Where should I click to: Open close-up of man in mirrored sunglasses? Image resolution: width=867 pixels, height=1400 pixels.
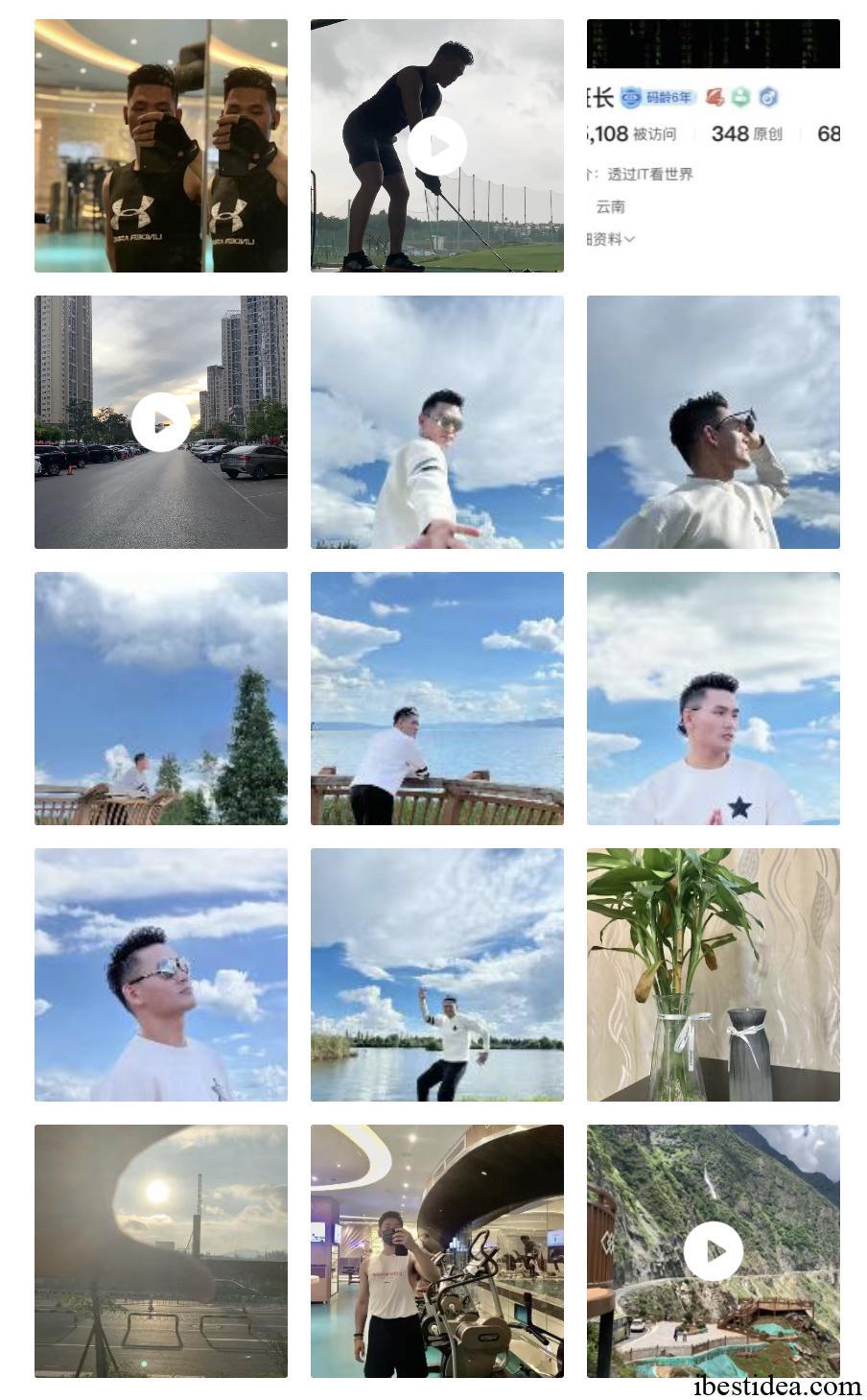point(161,975)
